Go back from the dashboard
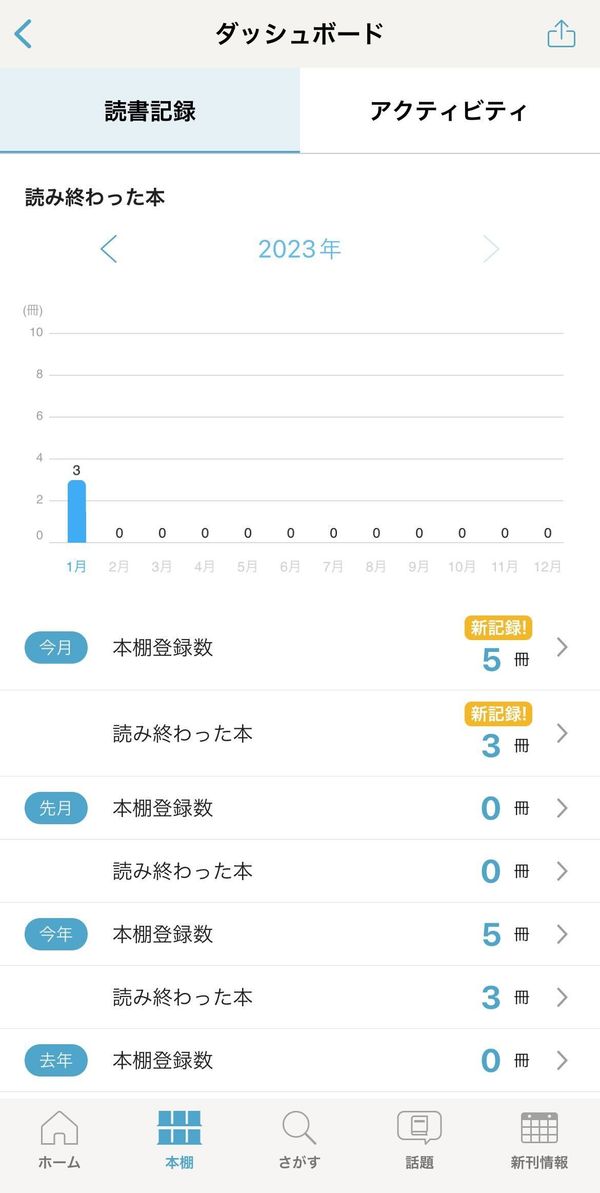Viewport: 600px width, 1193px height. tap(24, 34)
